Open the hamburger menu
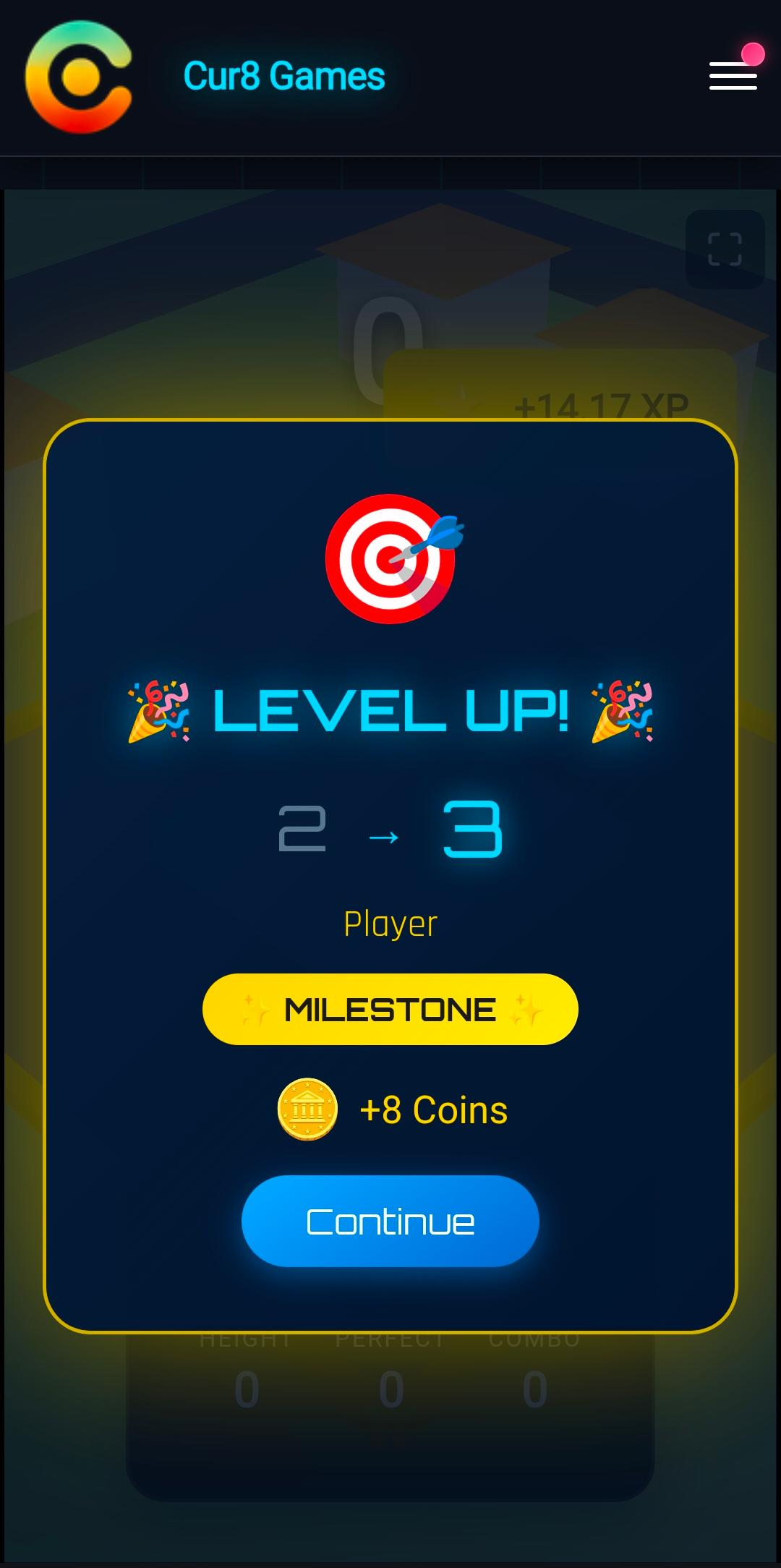The height and width of the screenshot is (1568, 781). coord(733,76)
